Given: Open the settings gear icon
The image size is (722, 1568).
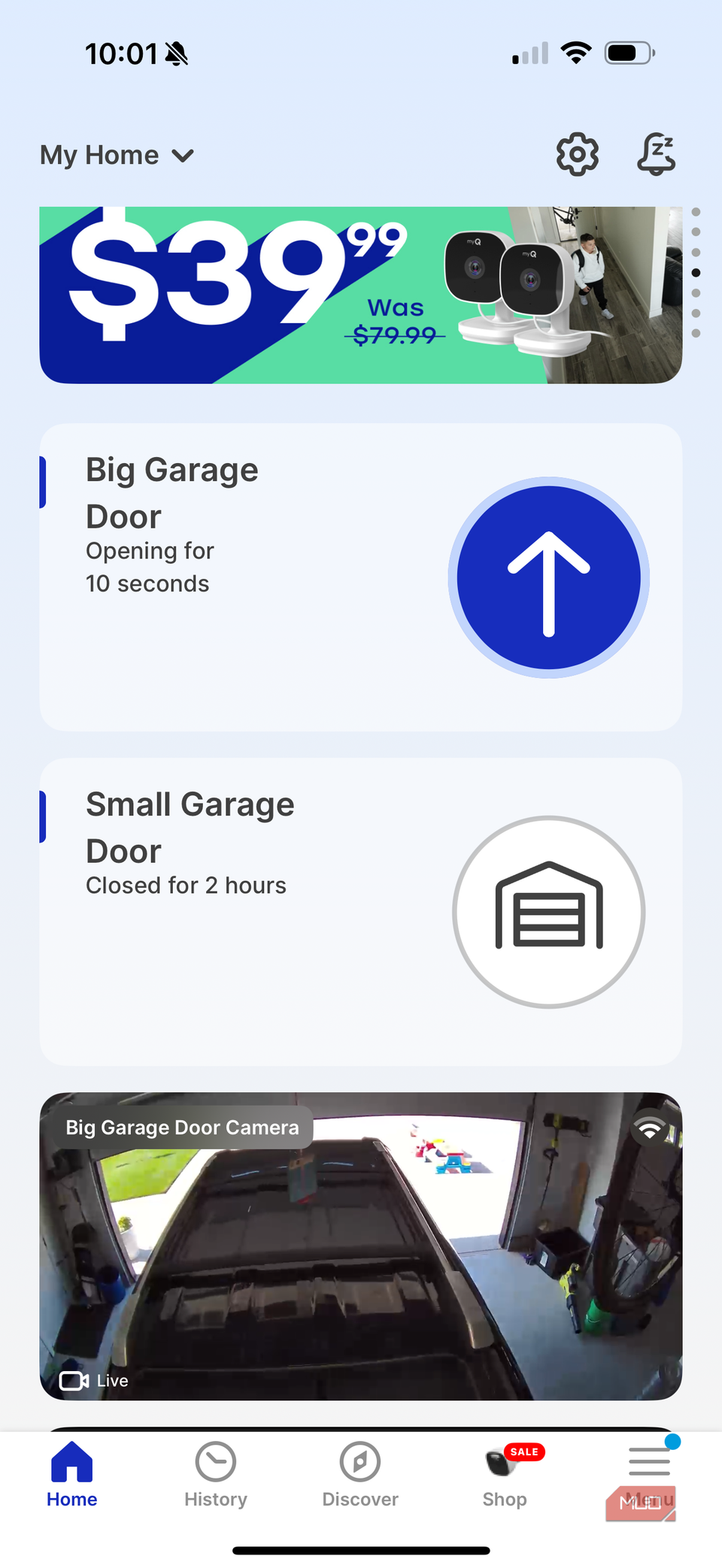Looking at the screenshot, I should click(577, 155).
